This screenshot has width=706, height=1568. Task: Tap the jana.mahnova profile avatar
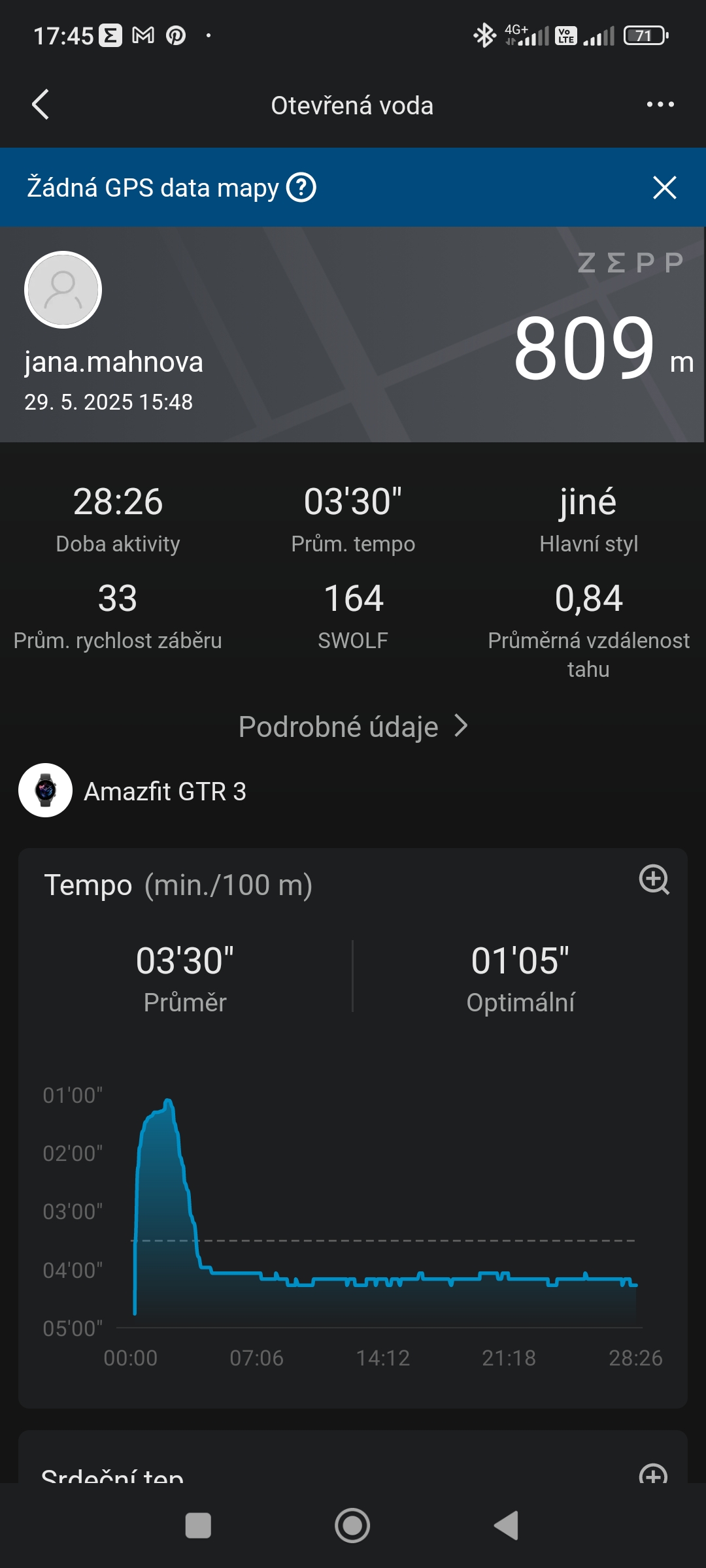point(63,289)
